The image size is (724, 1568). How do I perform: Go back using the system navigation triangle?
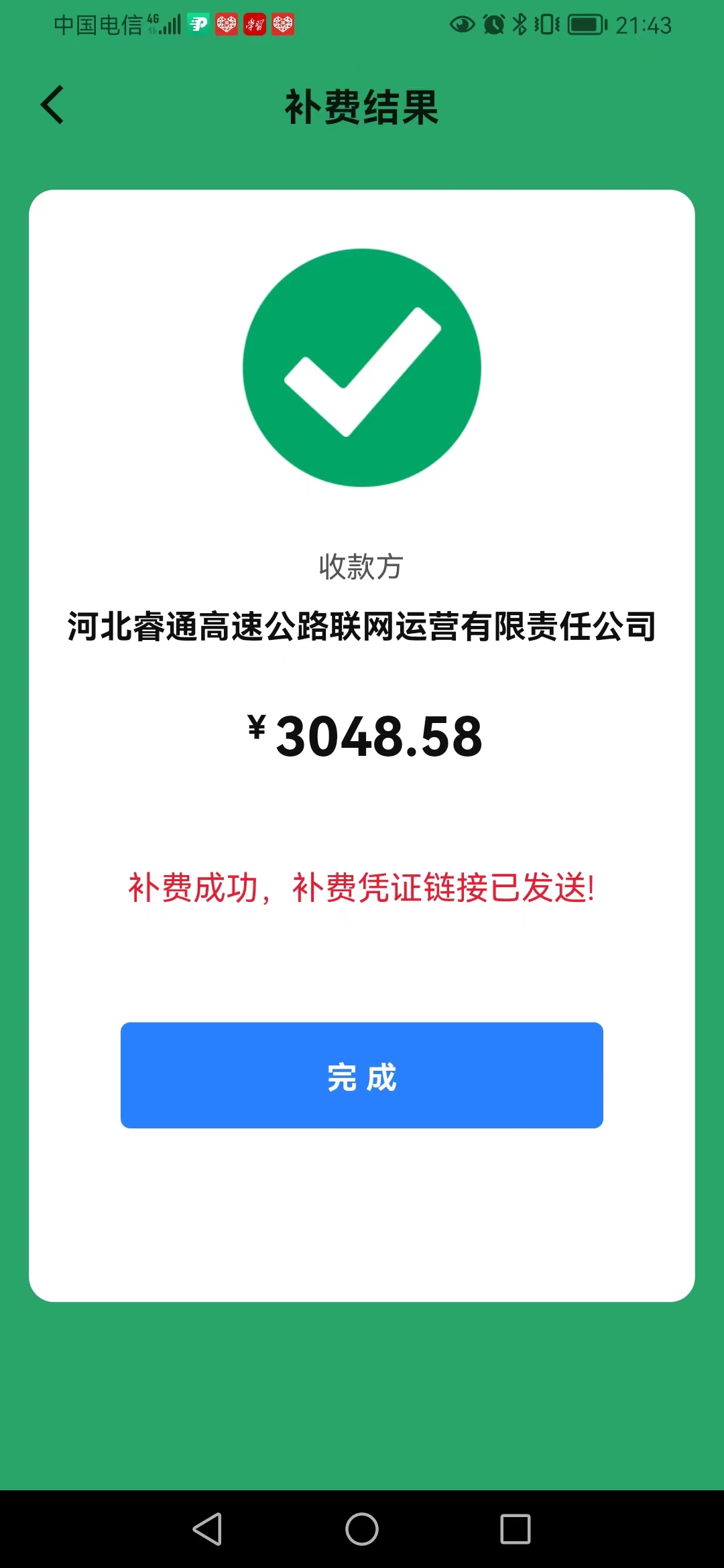207,1529
